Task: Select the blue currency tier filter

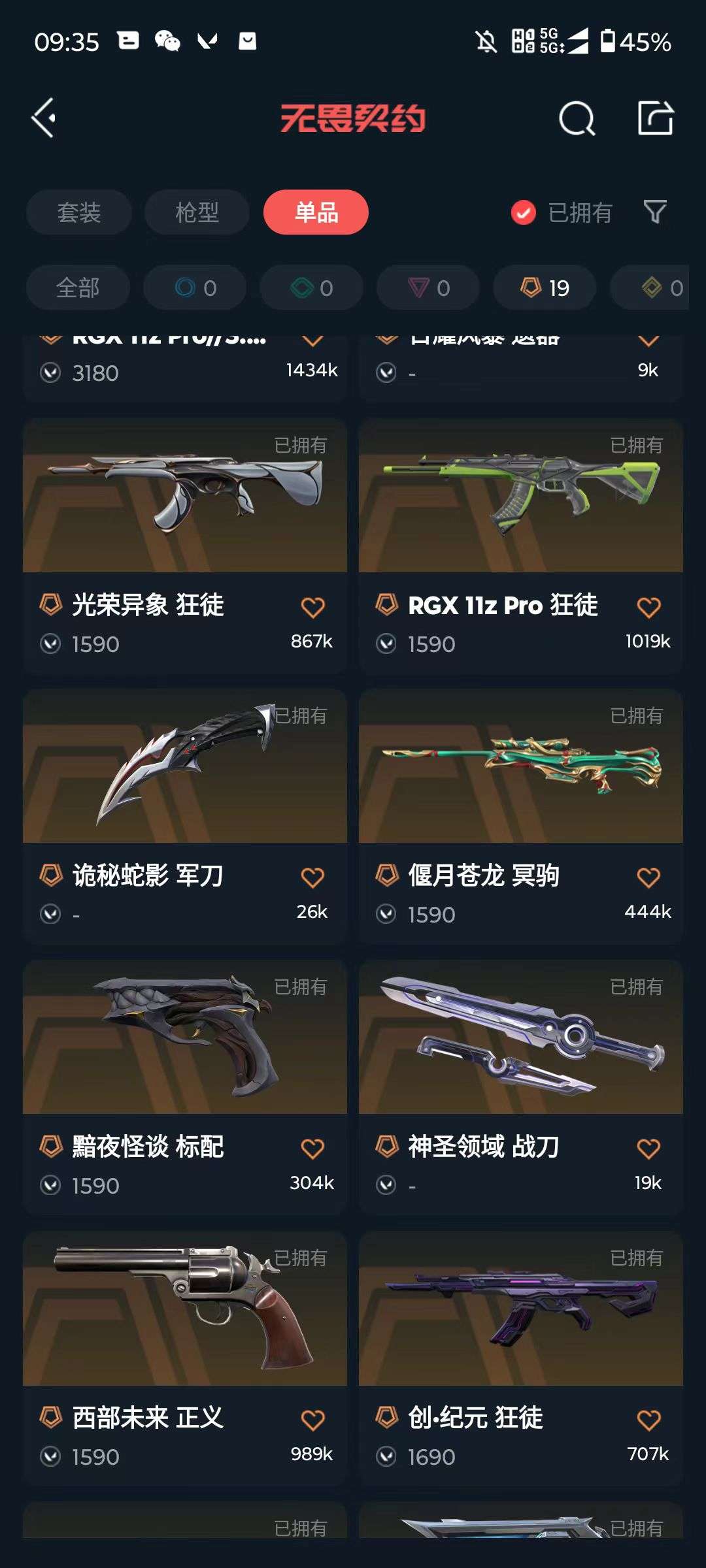Action: point(196,287)
